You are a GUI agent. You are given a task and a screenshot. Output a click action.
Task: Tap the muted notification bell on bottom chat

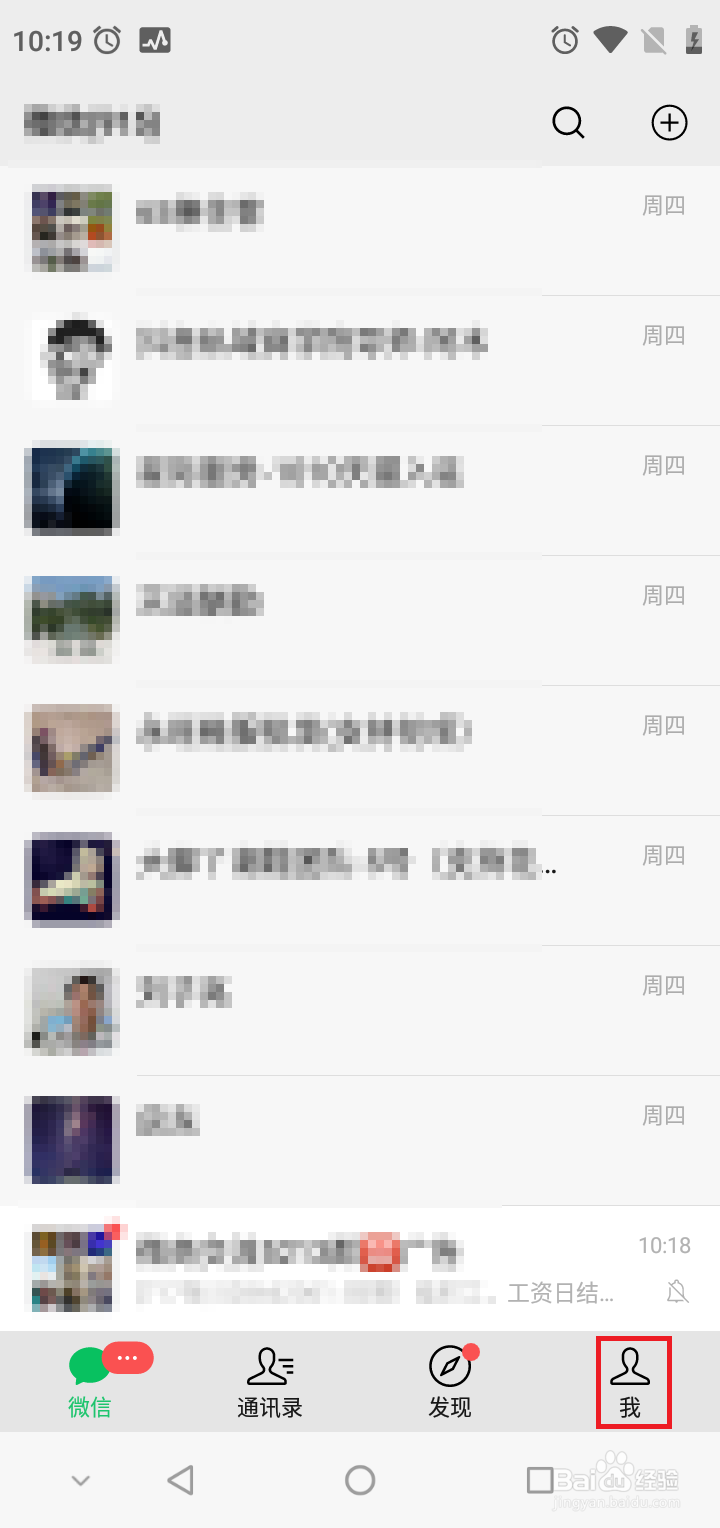[x=677, y=1292]
